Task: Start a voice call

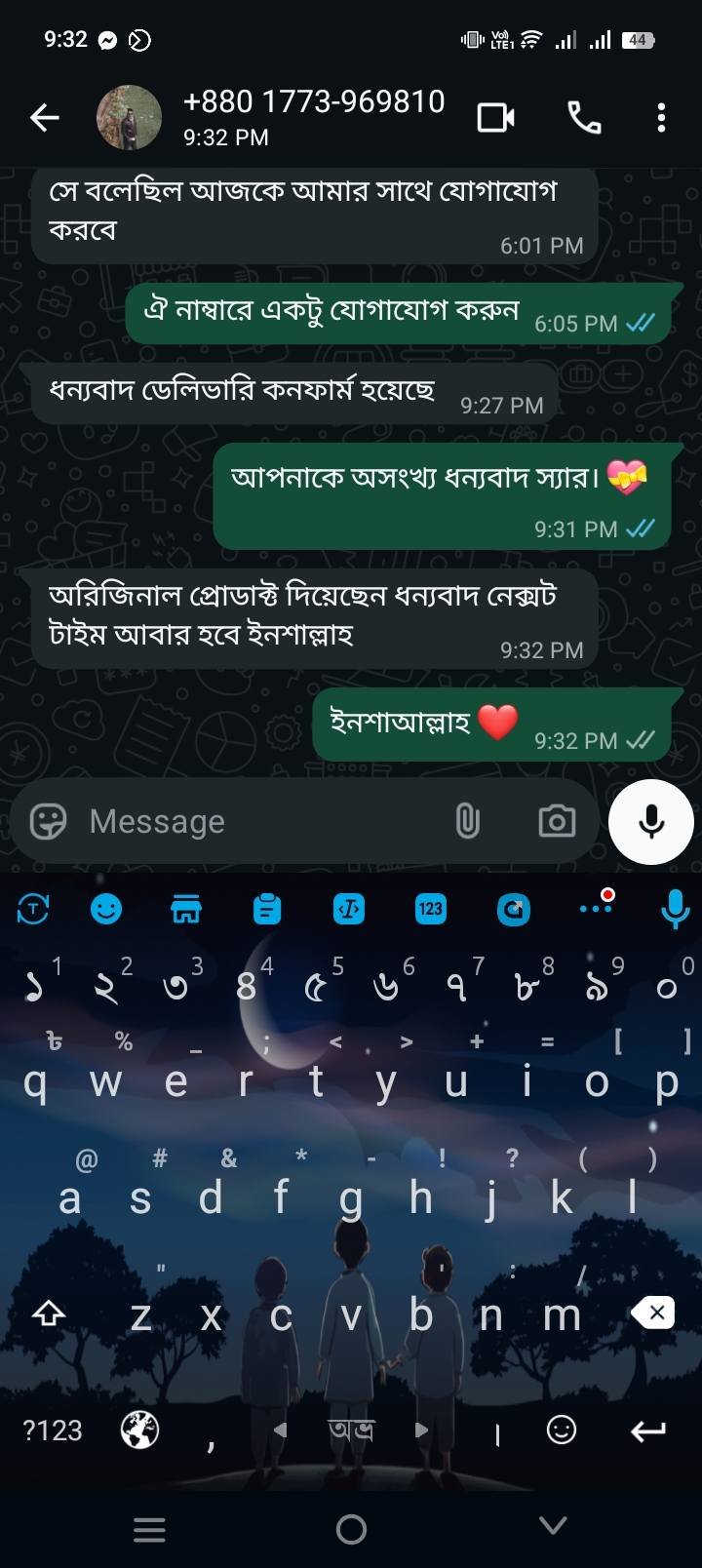Action: pos(584,118)
